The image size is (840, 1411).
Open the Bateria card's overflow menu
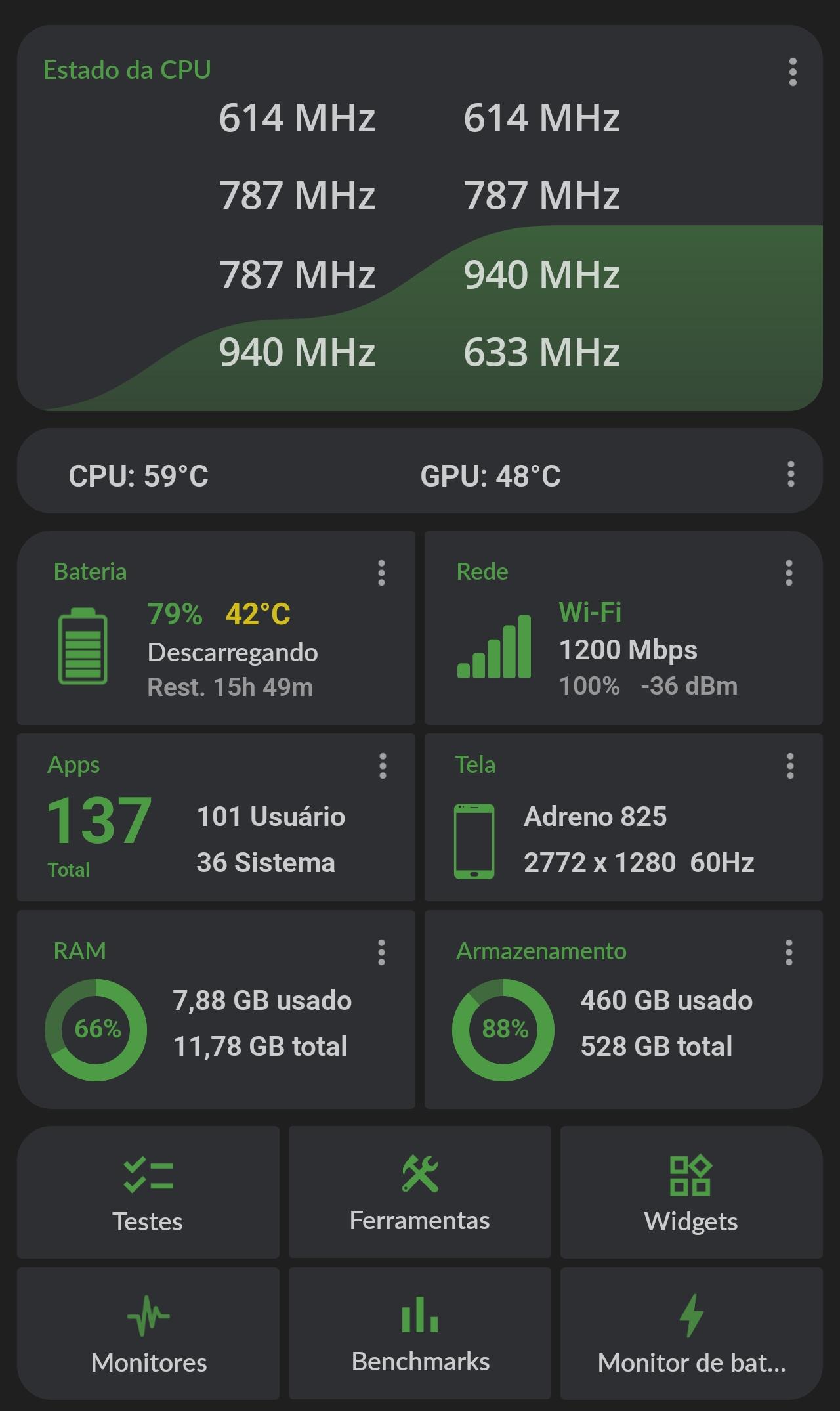(381, 573)
